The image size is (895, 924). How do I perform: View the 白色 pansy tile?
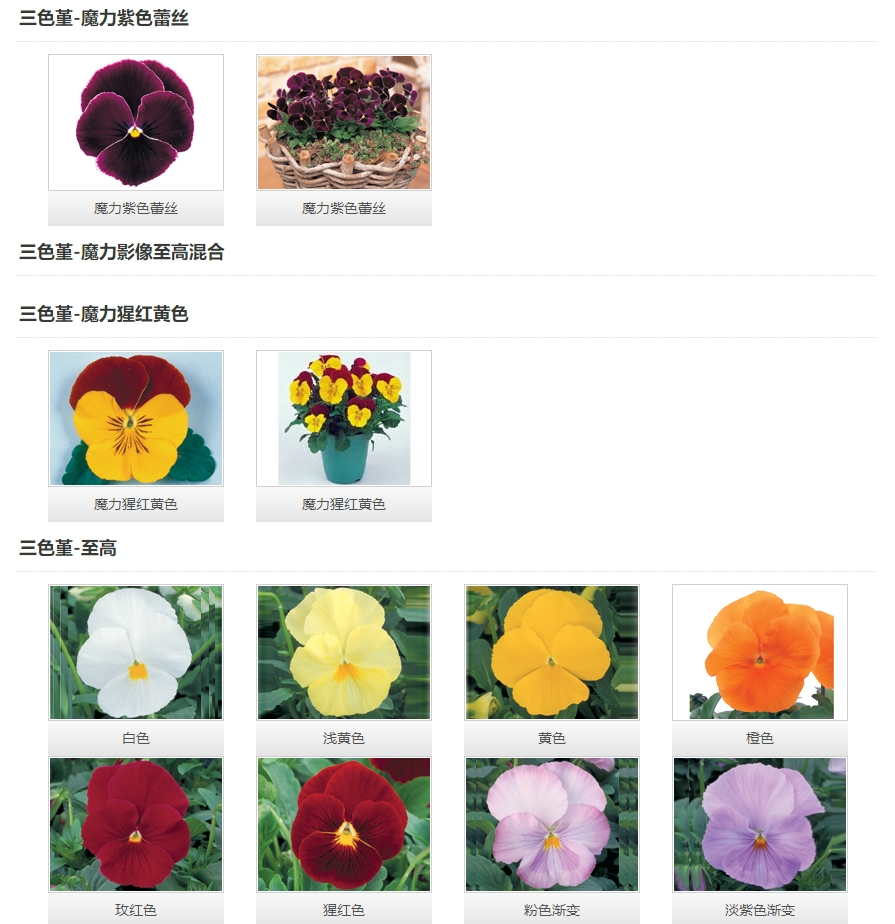point(136,652)
